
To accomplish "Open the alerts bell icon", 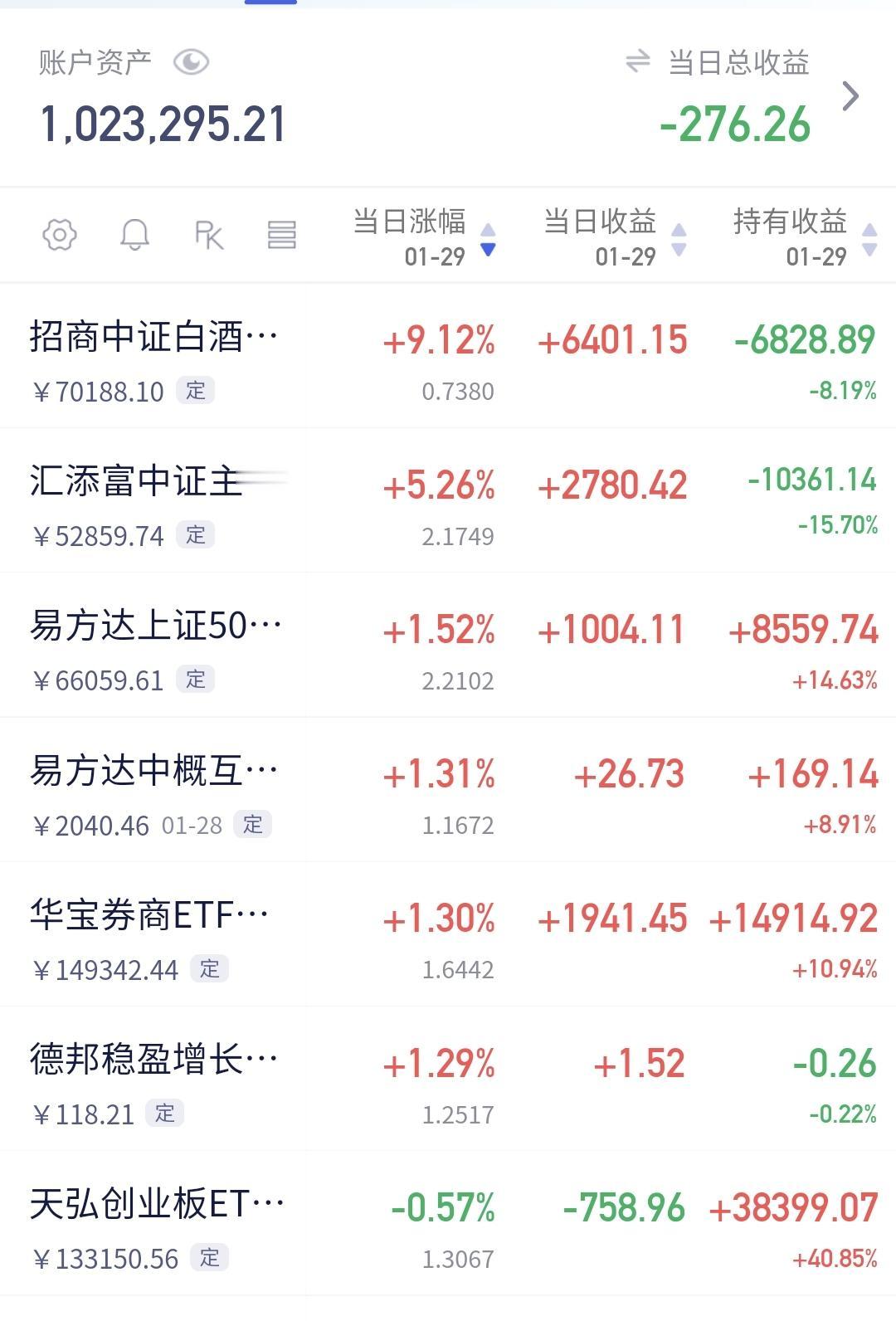I will (134, 235).
